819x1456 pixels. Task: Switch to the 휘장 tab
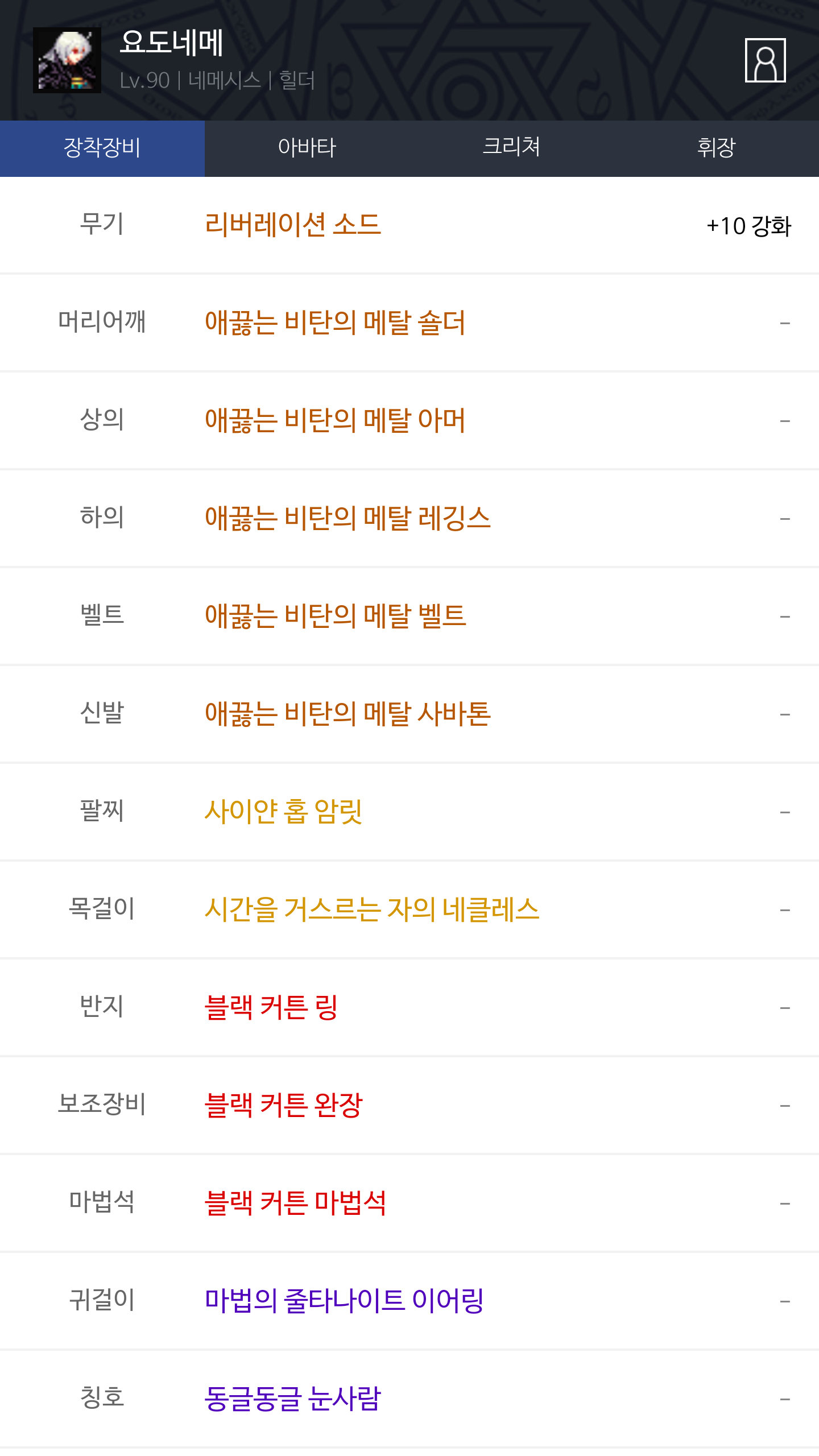coord(717,148)
